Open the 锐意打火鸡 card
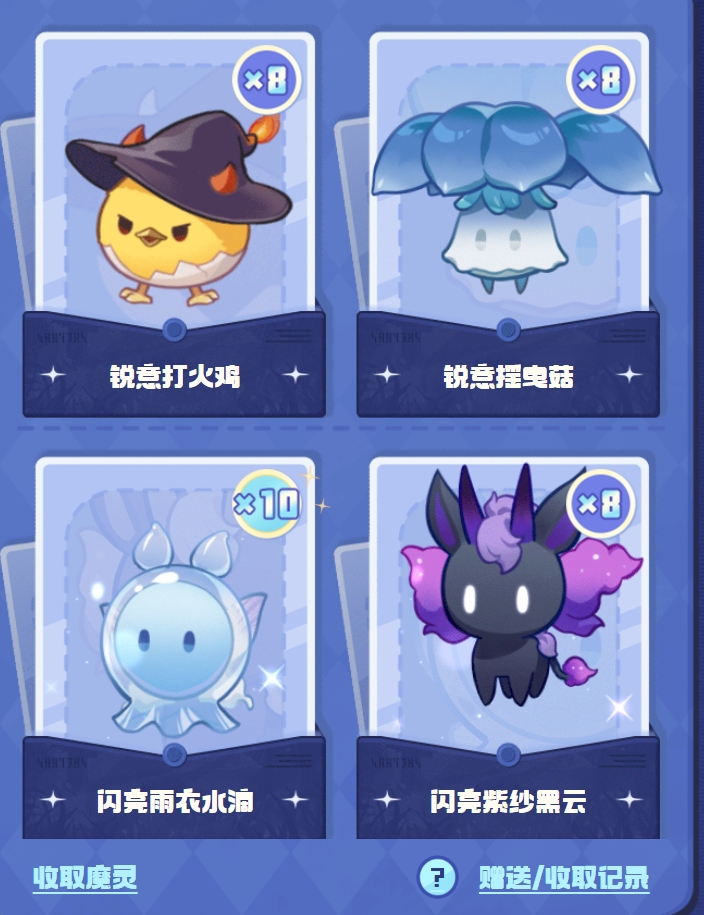The width and height of the screenshot is (704, 915). (x=174, y=225)
